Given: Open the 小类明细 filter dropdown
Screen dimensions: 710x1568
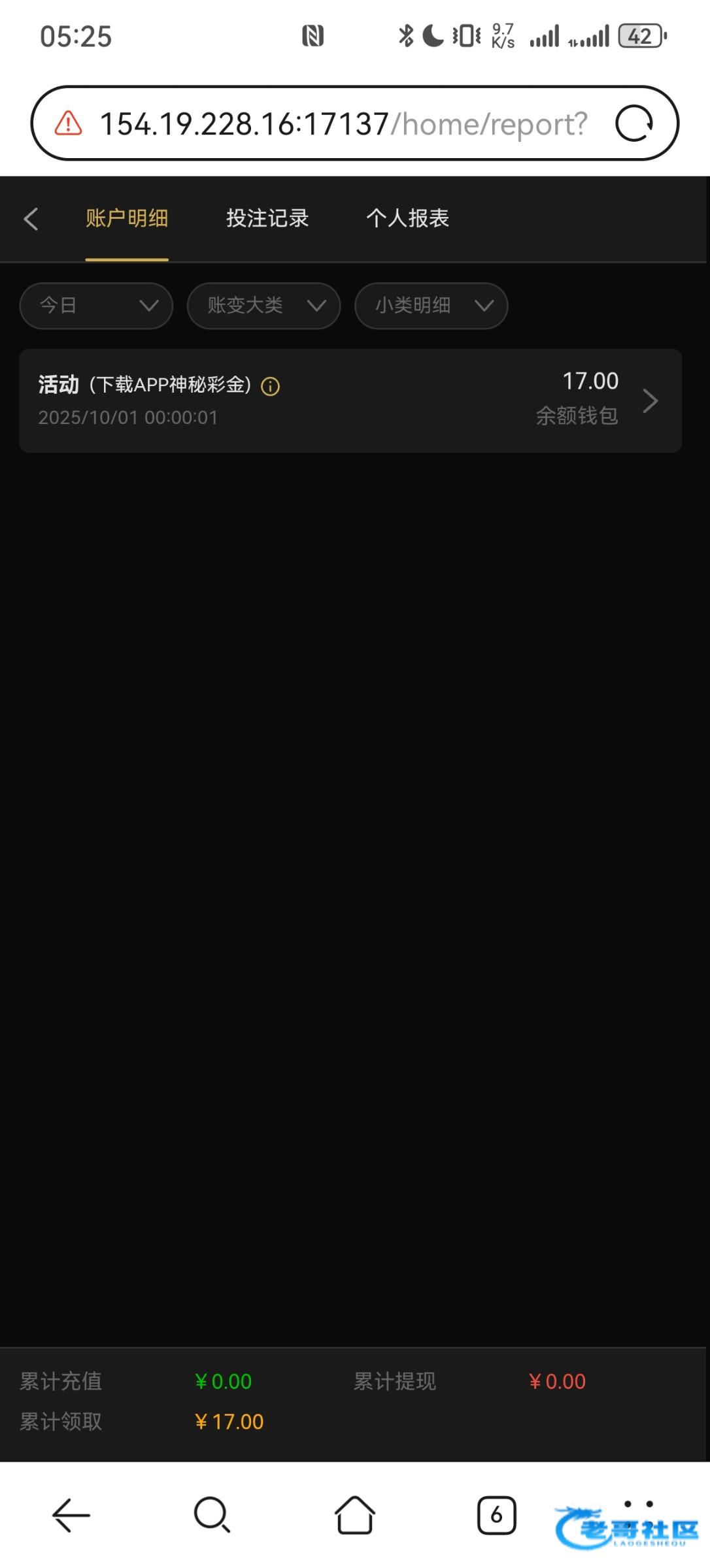Looking at the screenshot, I should 431,306.
